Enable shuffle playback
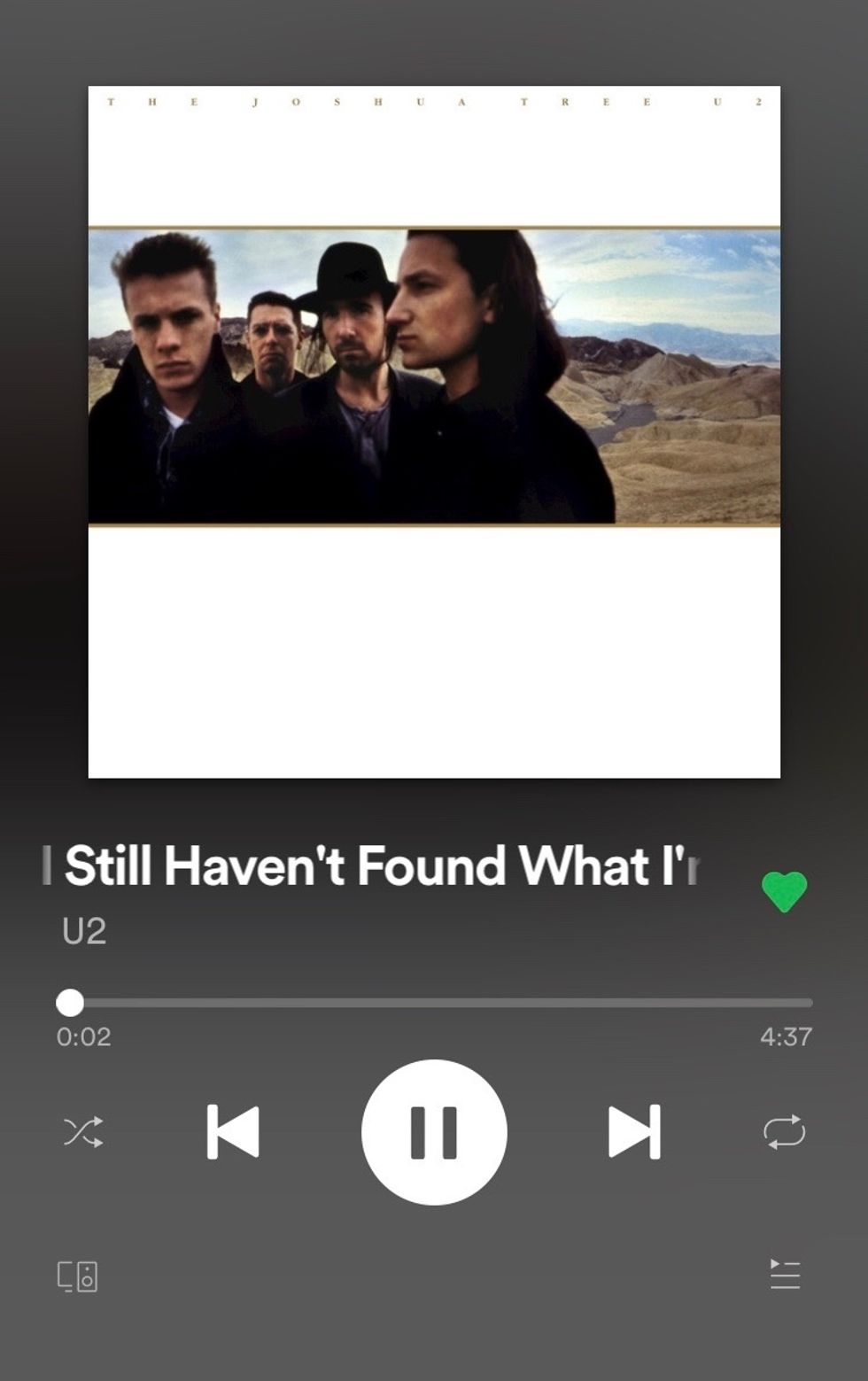 click(83, 1132)
